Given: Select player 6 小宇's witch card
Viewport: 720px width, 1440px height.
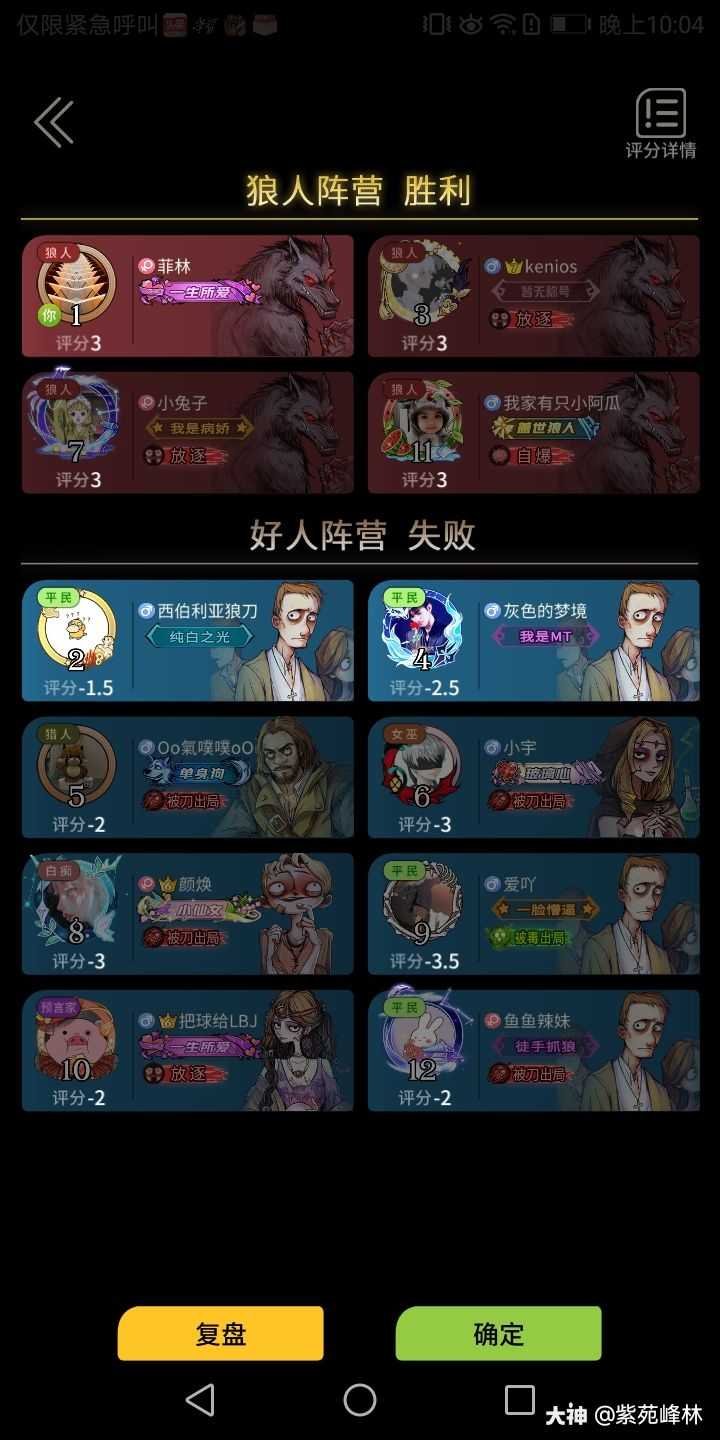Looking at the screenshot, I should 533,777.
